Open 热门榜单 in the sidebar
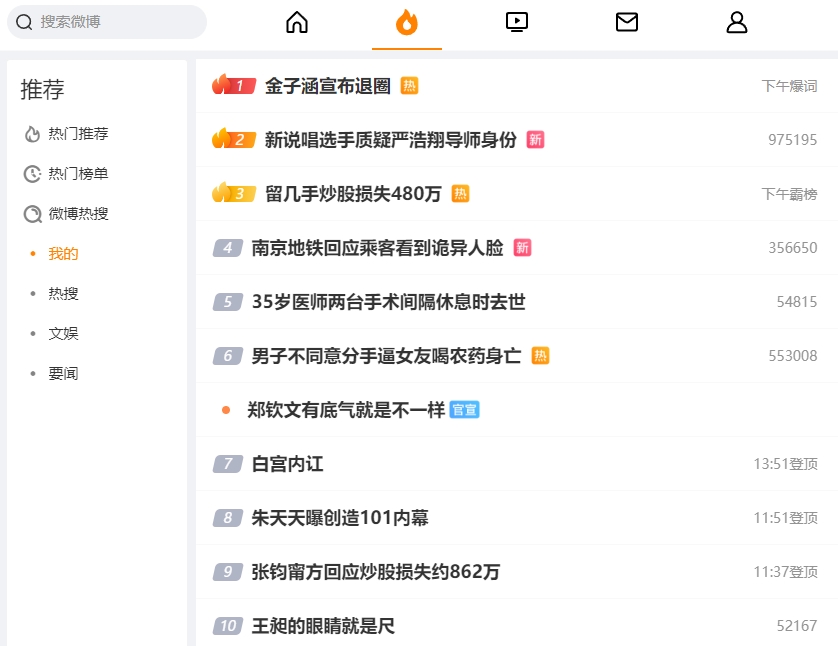This screenshot has width=838, height=646. pos(78,174)
